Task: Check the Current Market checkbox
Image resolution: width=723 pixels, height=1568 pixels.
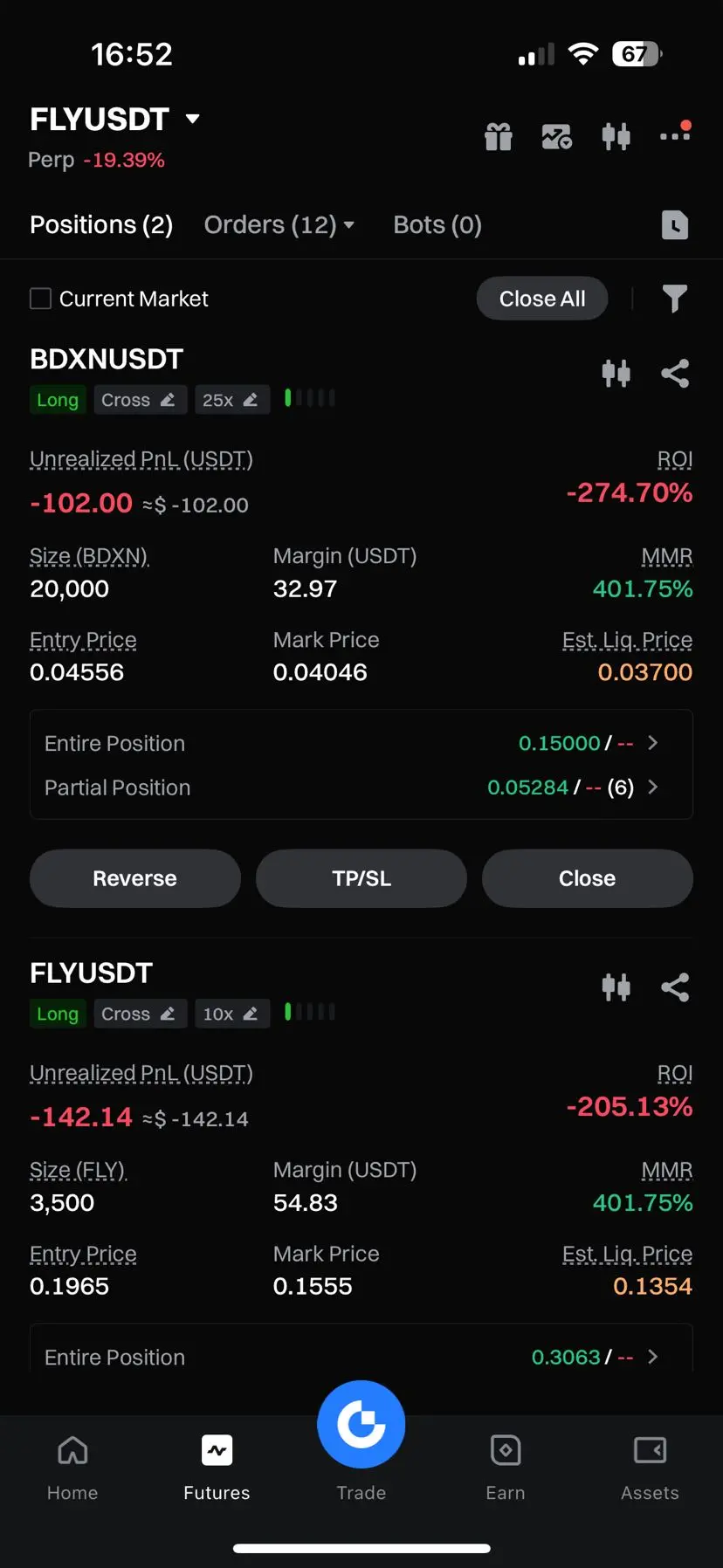Action: pyautogui.click(x=41, y=299)
